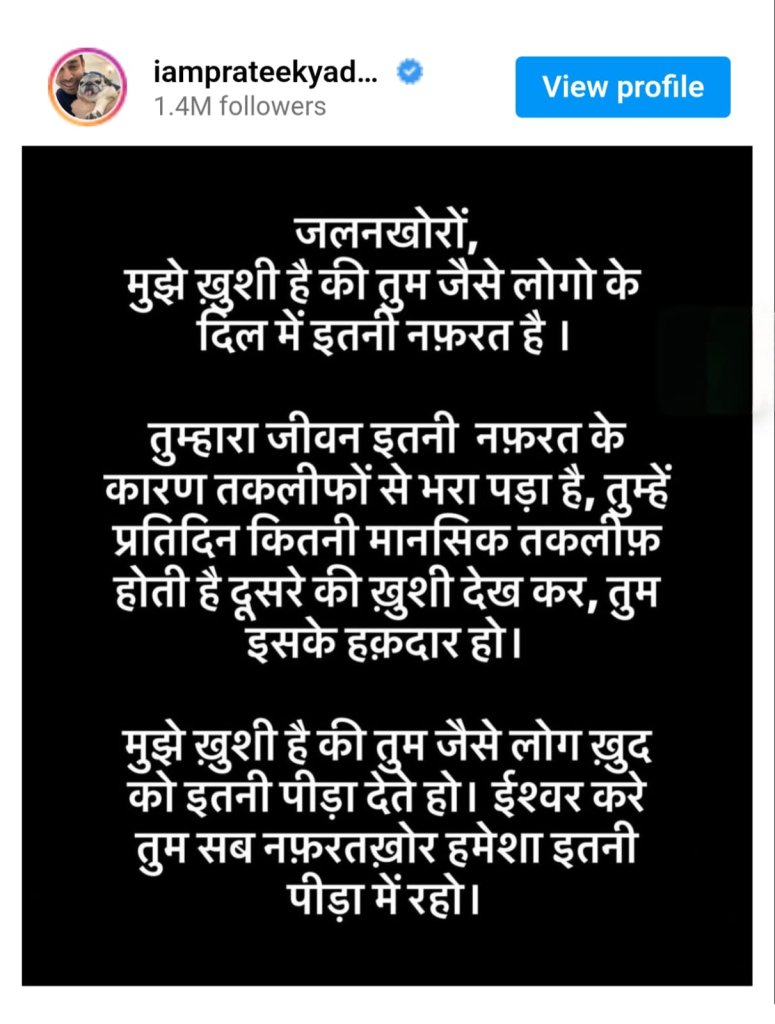Viewport: 775px width, 1024px height.
Task: Open the iamprateekyad... username link
Action: coord(266,73)
